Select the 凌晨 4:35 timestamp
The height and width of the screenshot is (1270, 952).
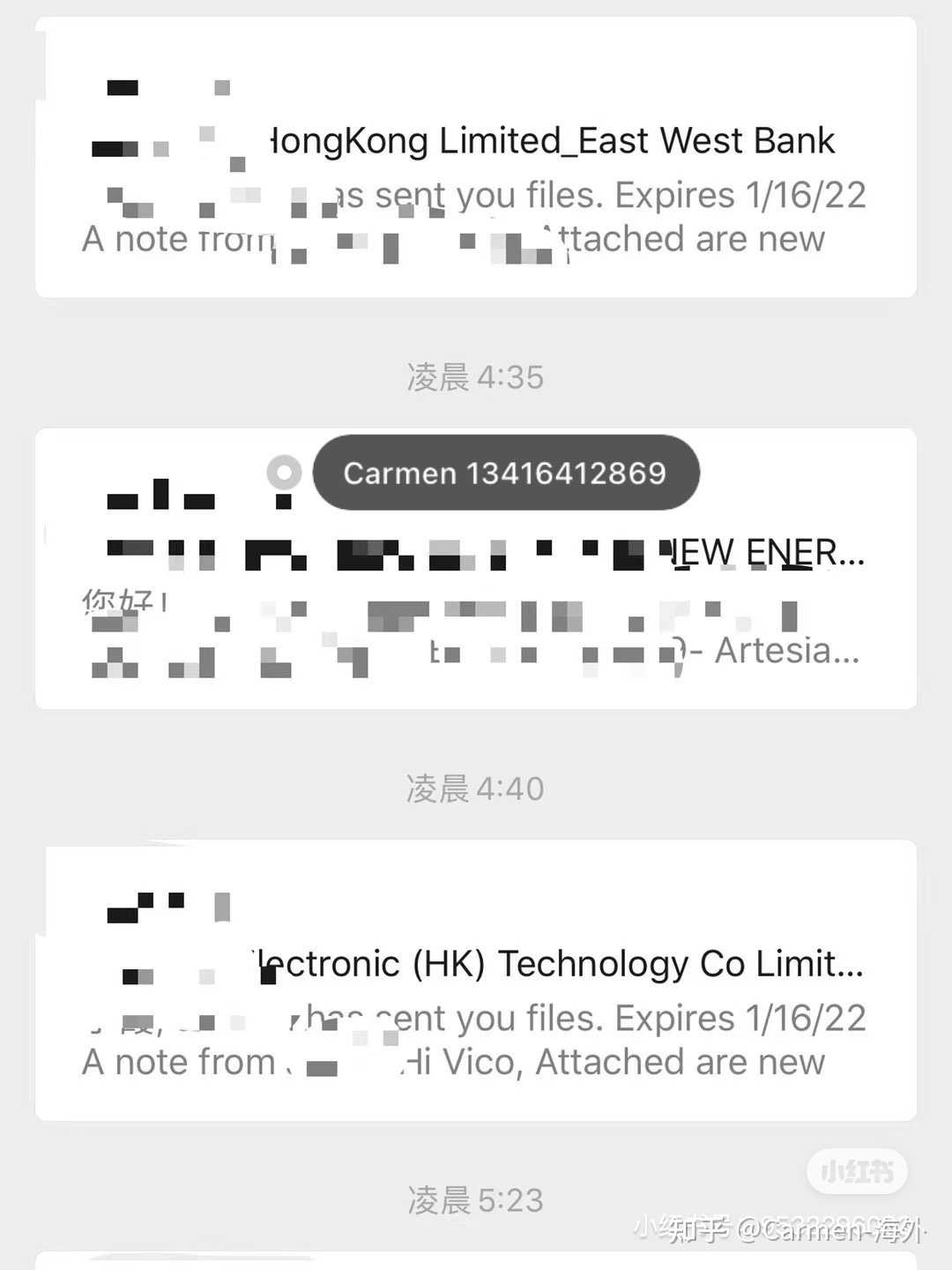click(476, 377)
